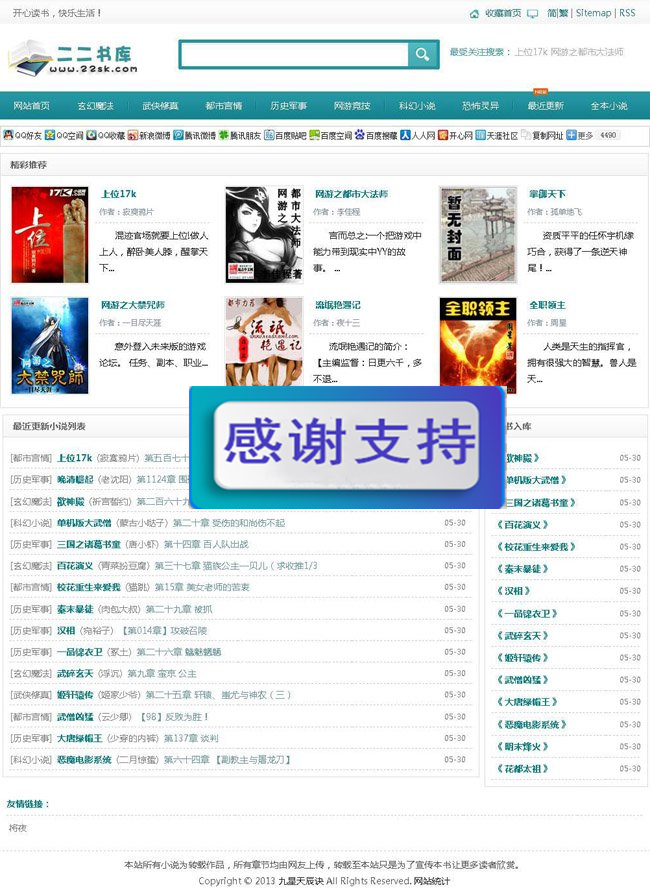Screen dimensions: 650x894
Task: Open the 全职领主 book cover
Action: tap(477, 345)
